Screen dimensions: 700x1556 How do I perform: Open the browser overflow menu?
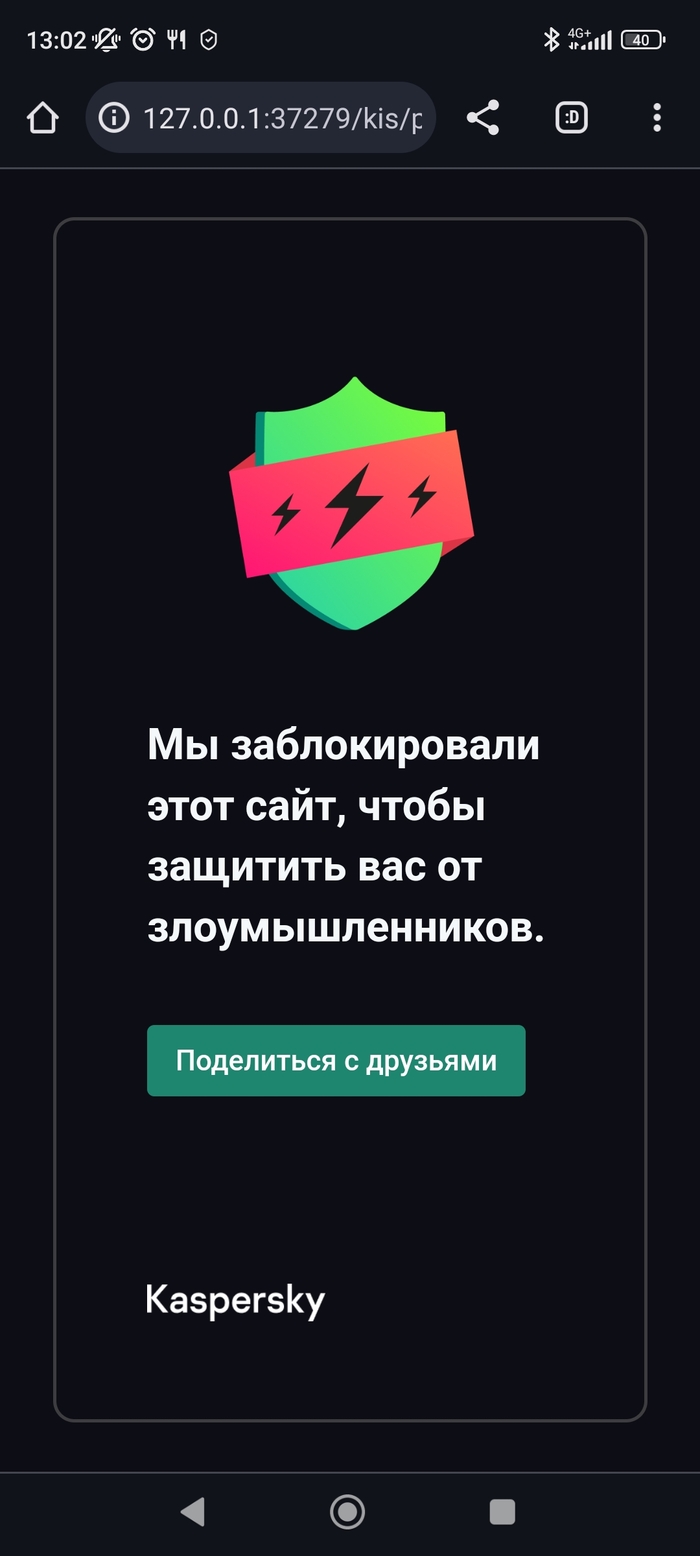657,118
